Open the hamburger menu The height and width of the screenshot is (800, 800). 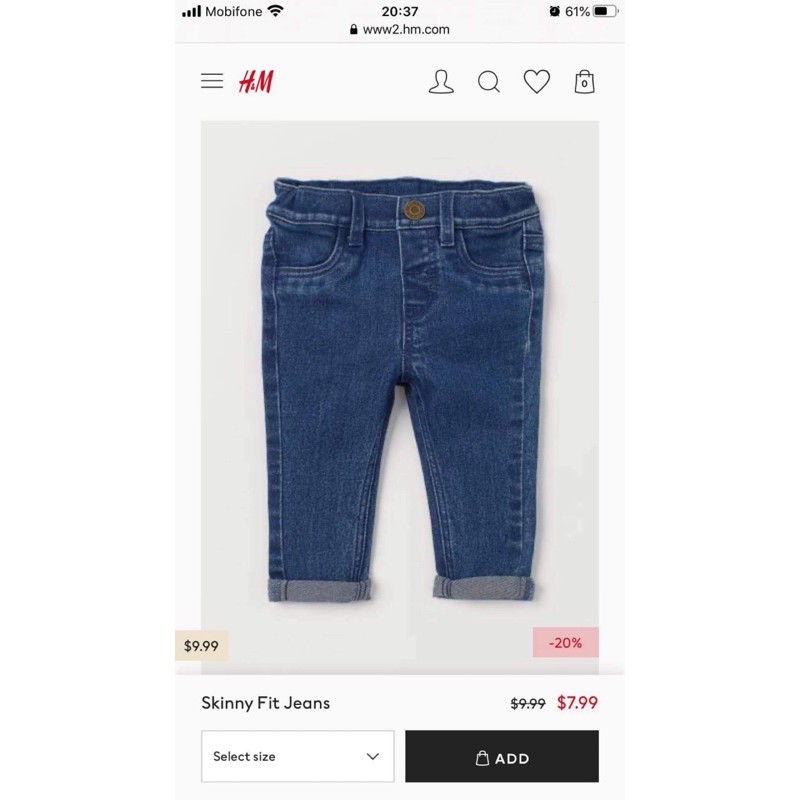click(212, 82)
